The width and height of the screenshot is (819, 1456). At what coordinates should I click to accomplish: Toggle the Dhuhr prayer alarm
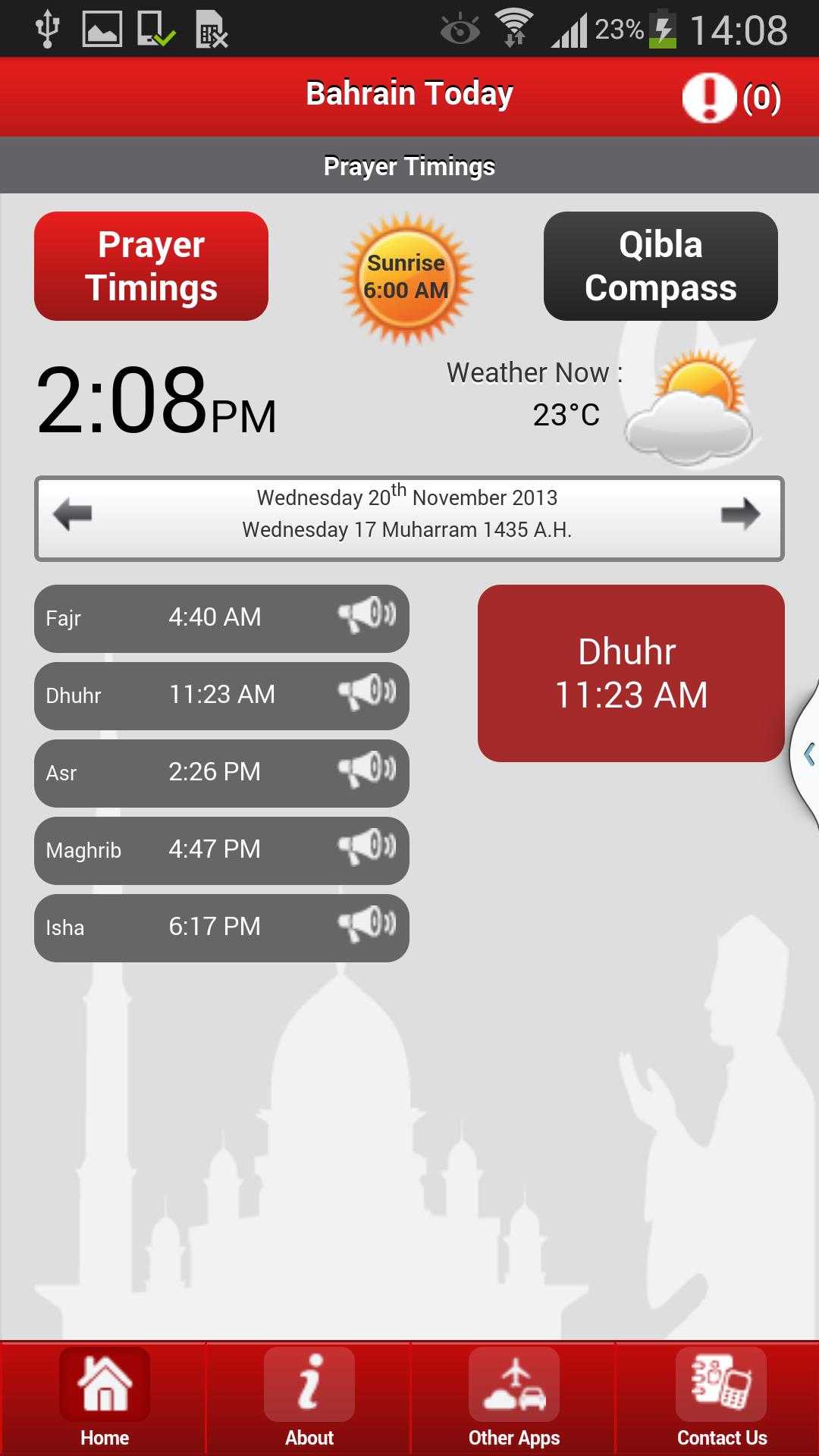(367, 693)
